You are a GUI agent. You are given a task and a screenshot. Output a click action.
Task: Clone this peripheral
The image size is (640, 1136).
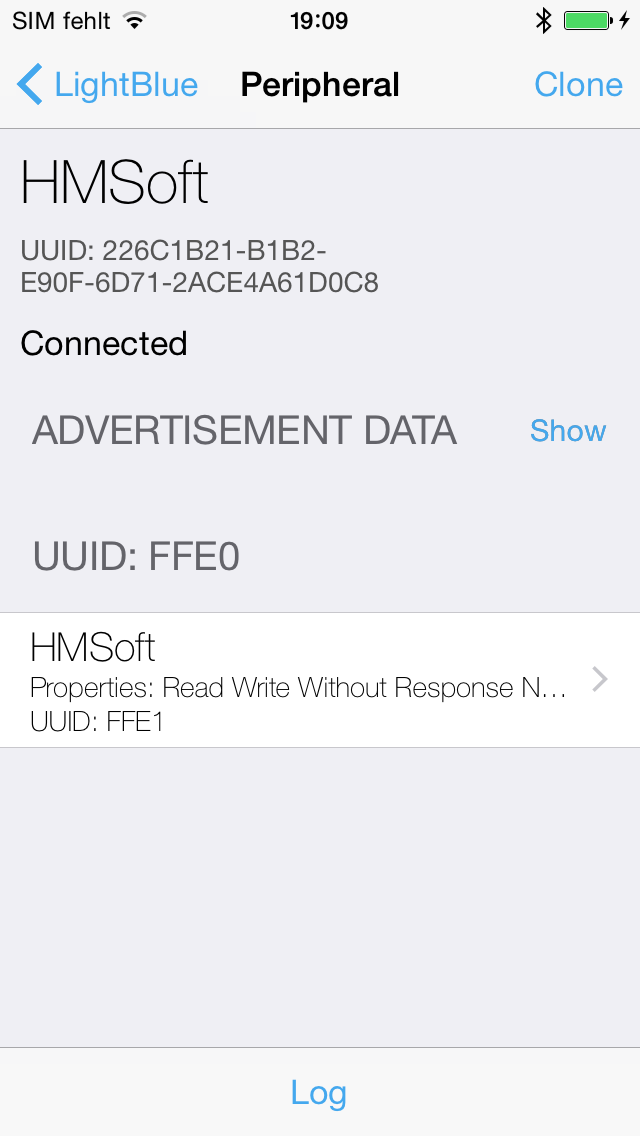point(578,85)
